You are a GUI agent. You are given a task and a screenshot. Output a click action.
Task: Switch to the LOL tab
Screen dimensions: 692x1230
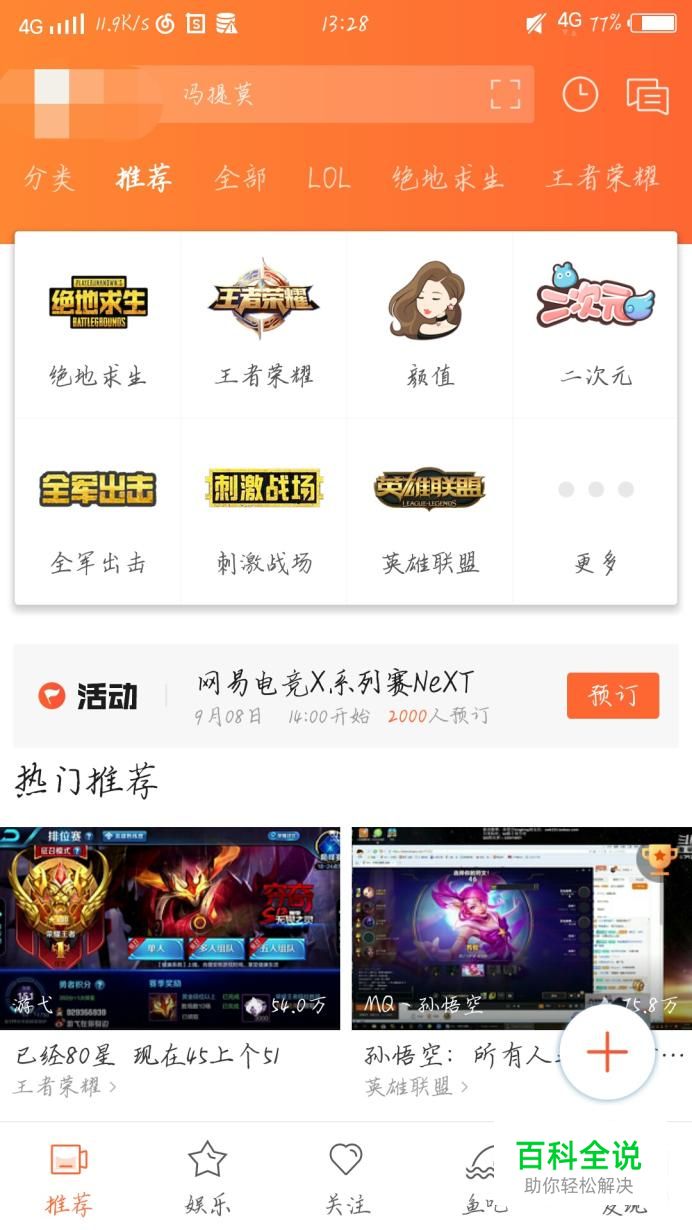pos(328,179)
